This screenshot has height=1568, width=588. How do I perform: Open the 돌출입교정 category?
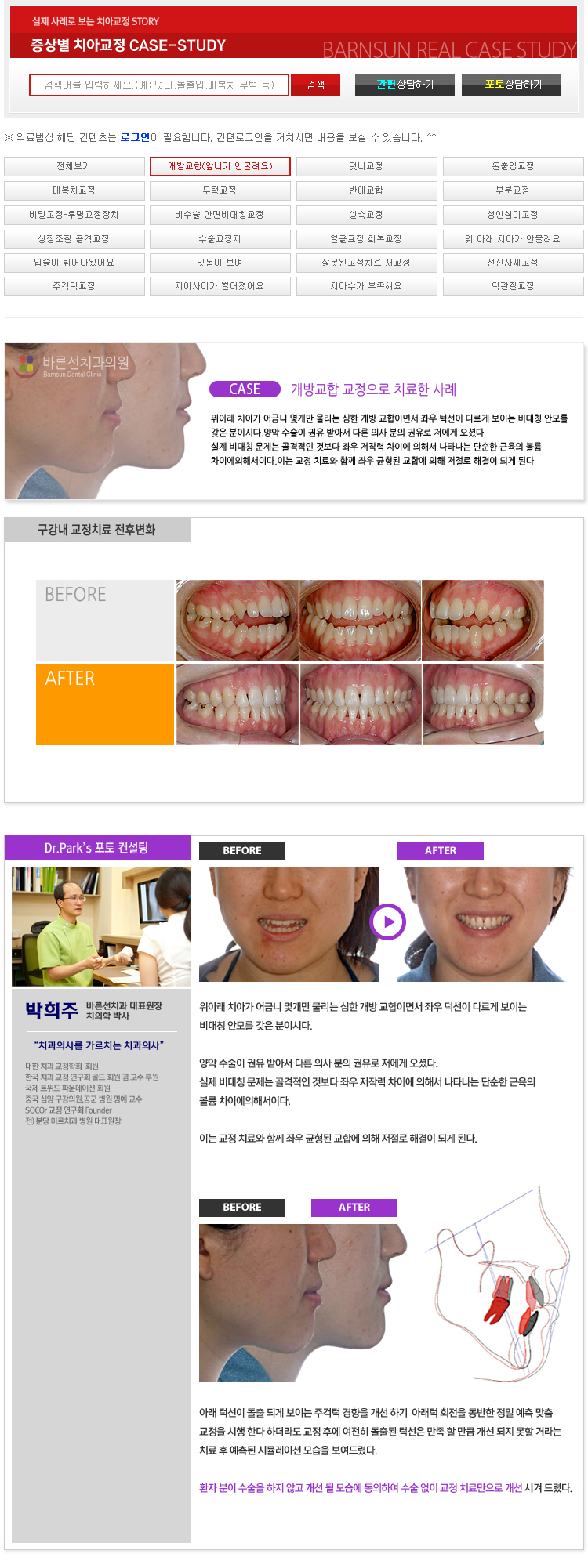(513, 166)
